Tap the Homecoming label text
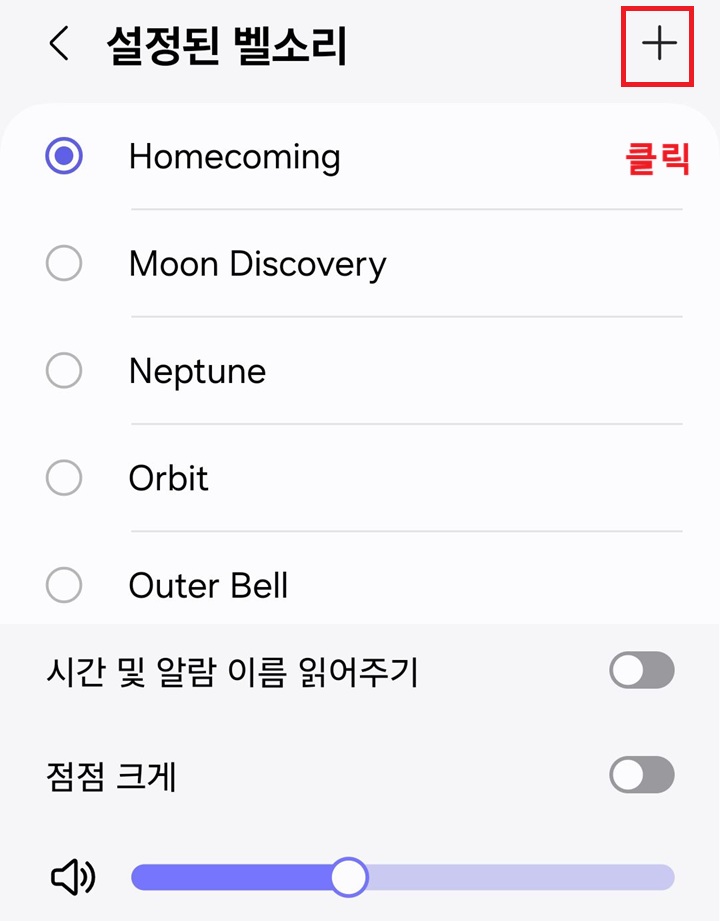 235,156
